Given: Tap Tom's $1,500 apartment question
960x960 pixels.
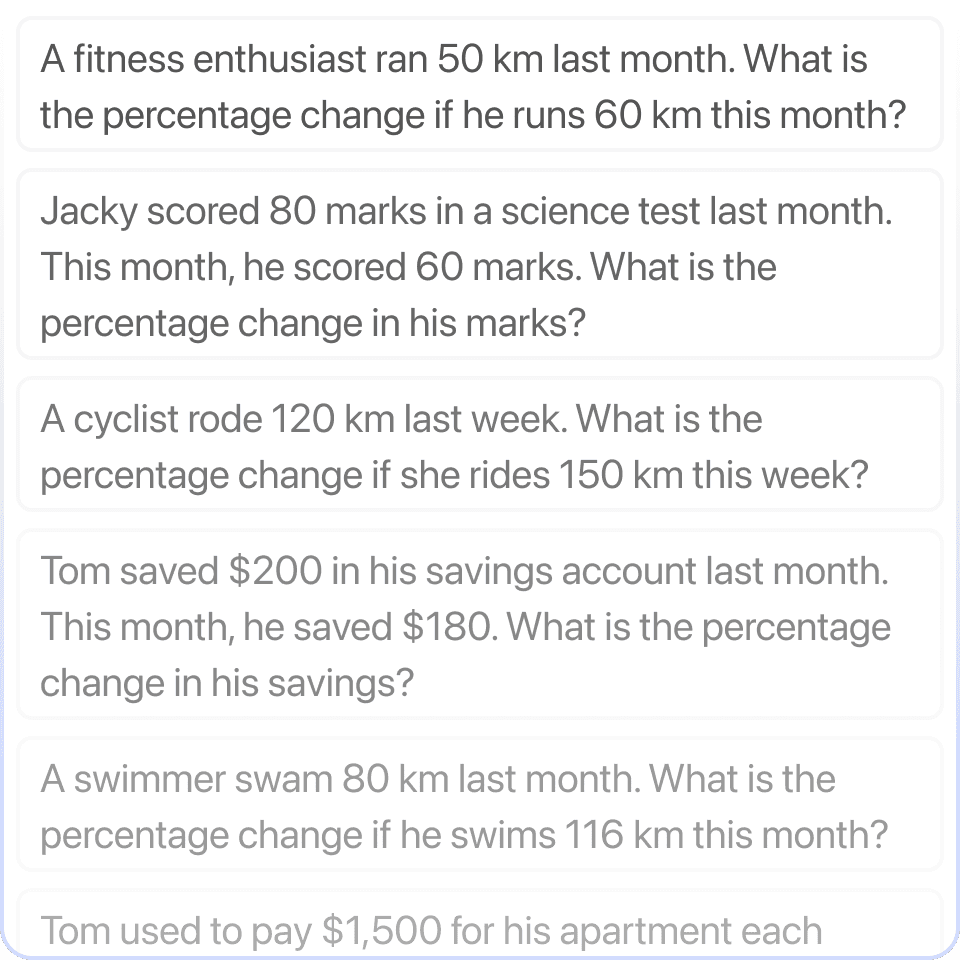Looking at the screenshot, I should tap(480, 930).
